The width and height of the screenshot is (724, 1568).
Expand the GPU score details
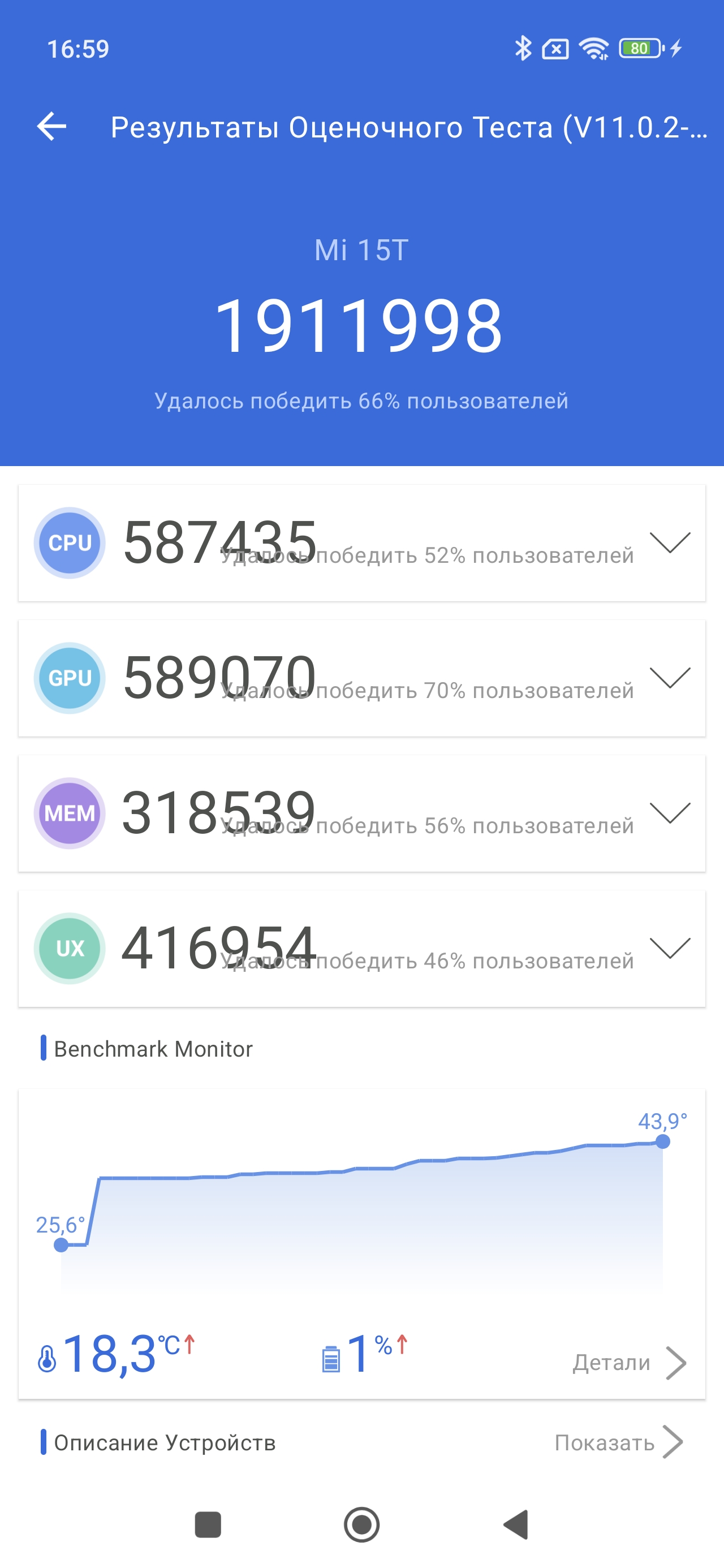pos(669,678)
